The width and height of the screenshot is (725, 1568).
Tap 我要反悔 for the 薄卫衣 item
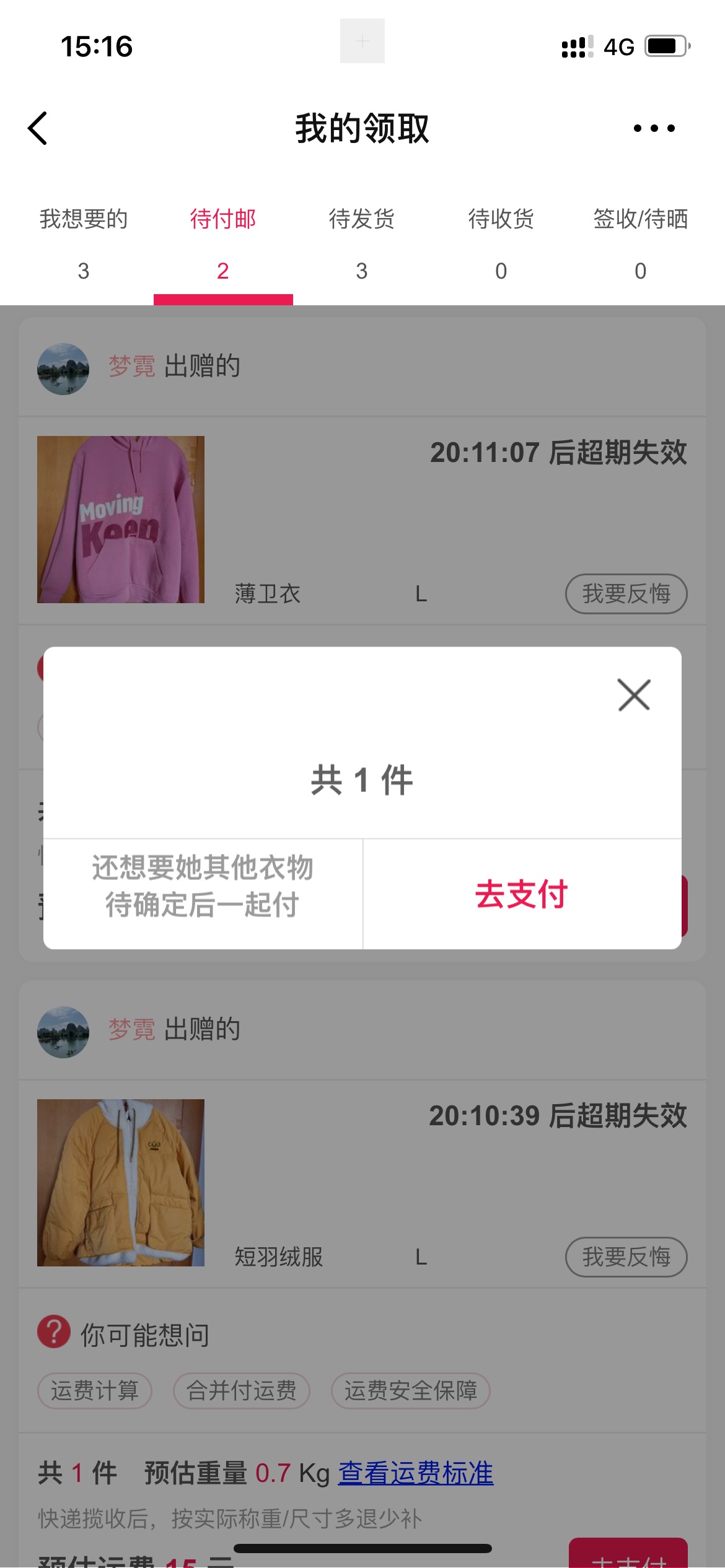[x=626, y=594]
